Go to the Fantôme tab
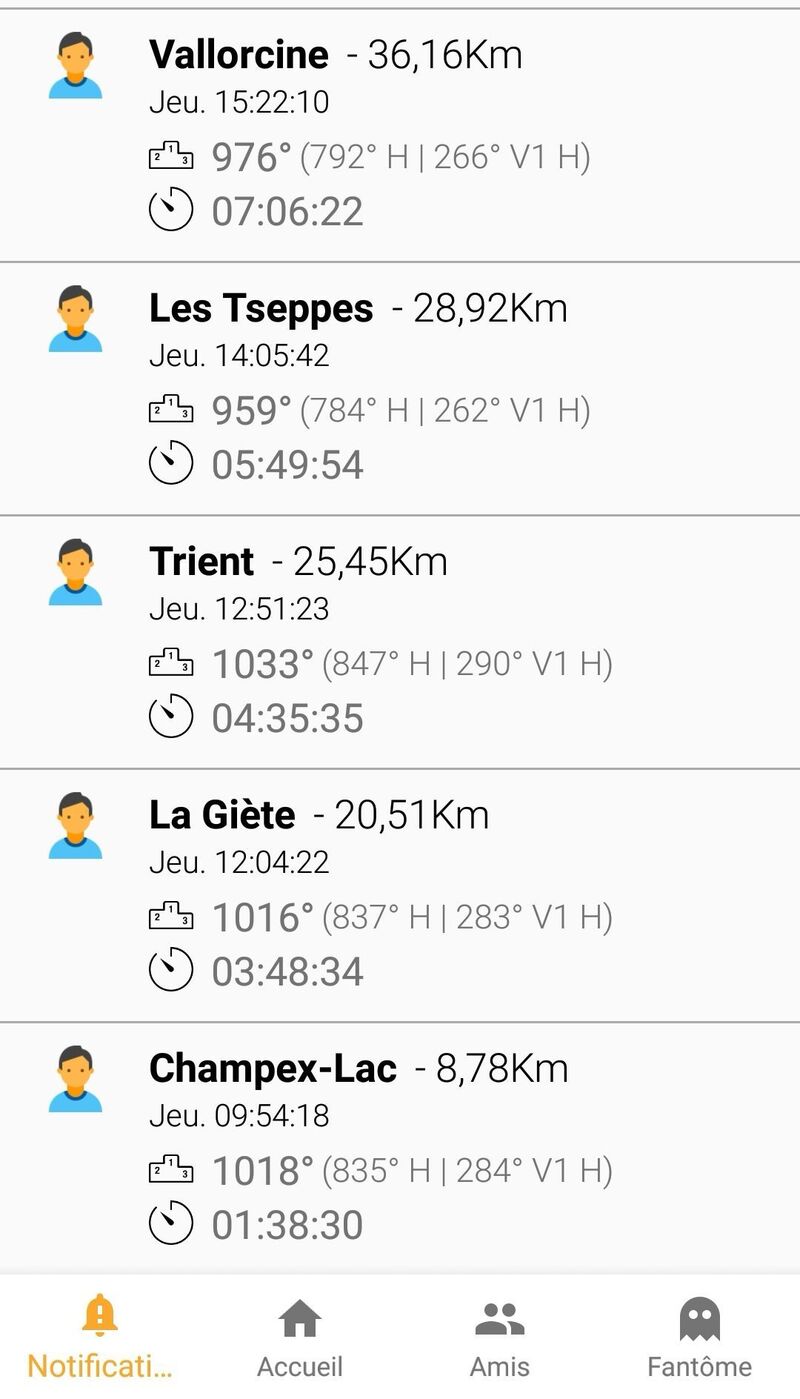800x1399 pixels. tap(699, 1337)
